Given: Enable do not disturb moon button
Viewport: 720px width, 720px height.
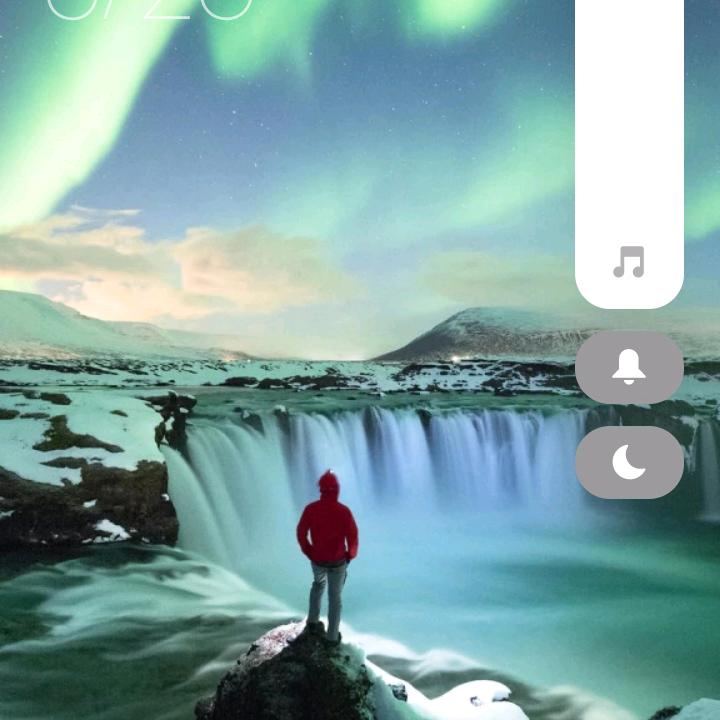Looking at the screenshot, I should 629,462.
